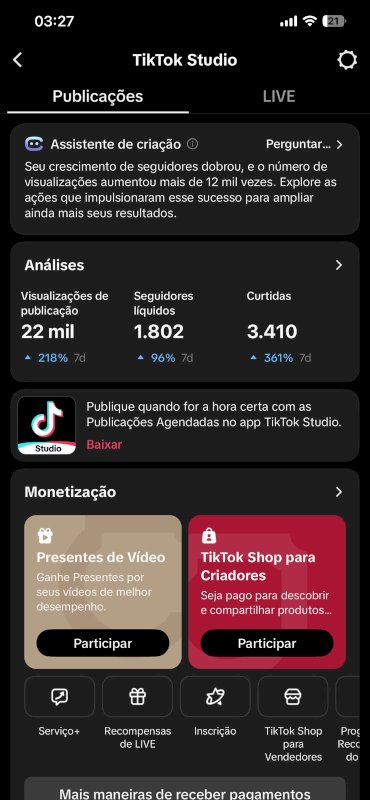
Task: Tap Mais maneiras de receber pagamentos
Action: pyautogui.click(x=185, y=791)
